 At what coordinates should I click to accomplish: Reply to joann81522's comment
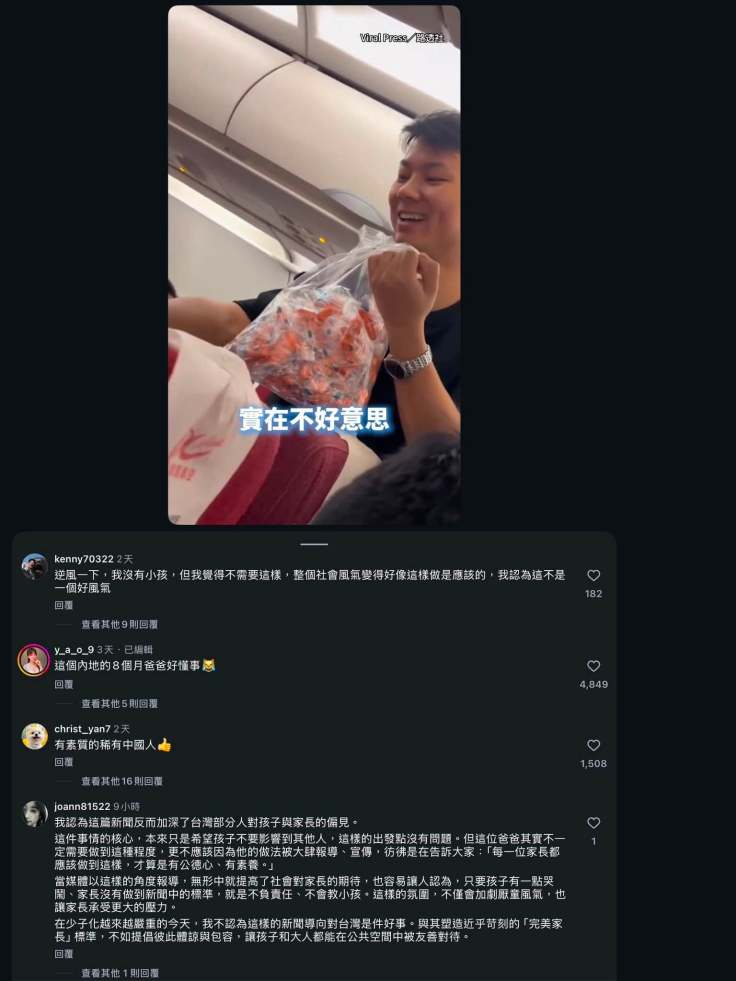tap(64, 953)
